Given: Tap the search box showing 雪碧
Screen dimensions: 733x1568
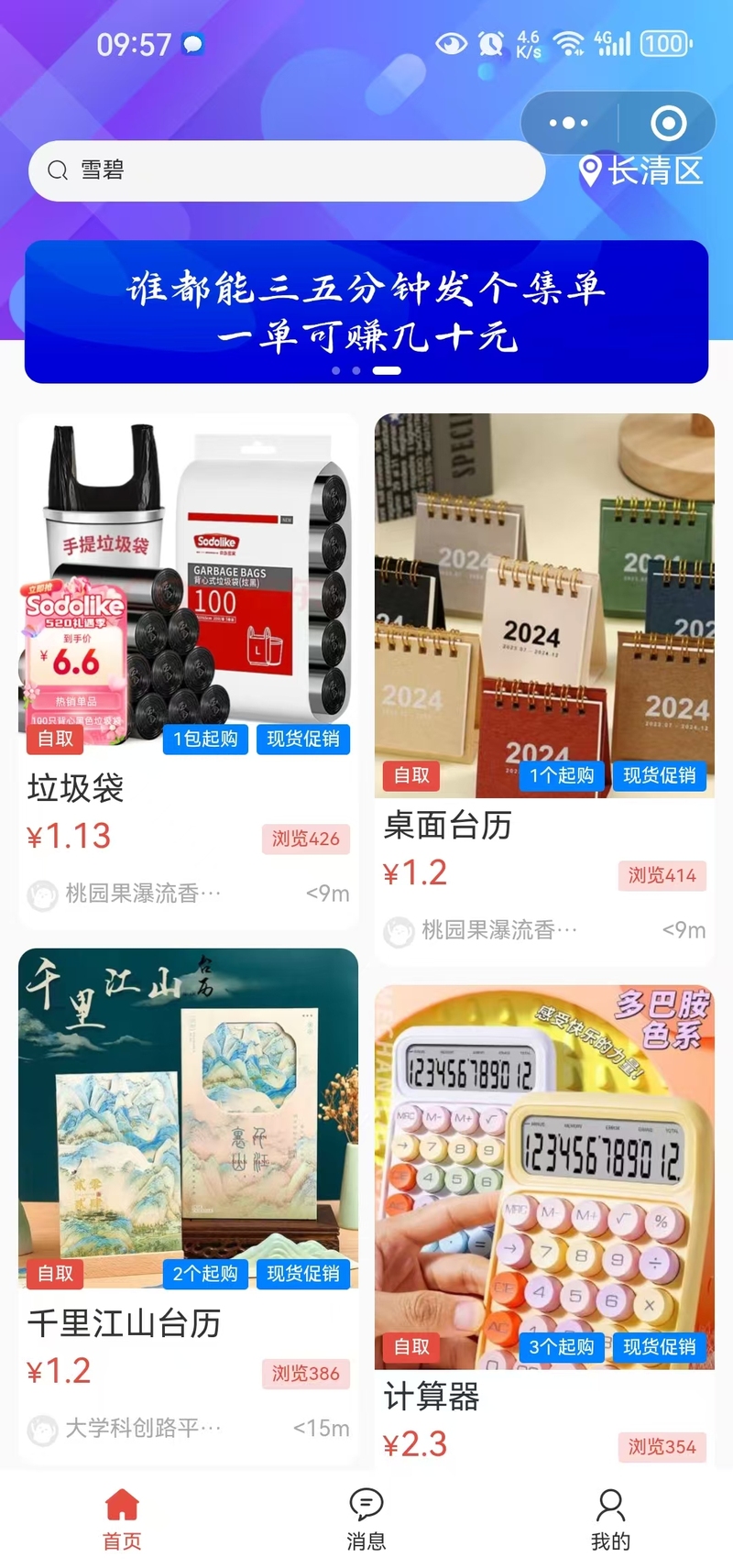Looking at the screenshot, I should (287, 170).
